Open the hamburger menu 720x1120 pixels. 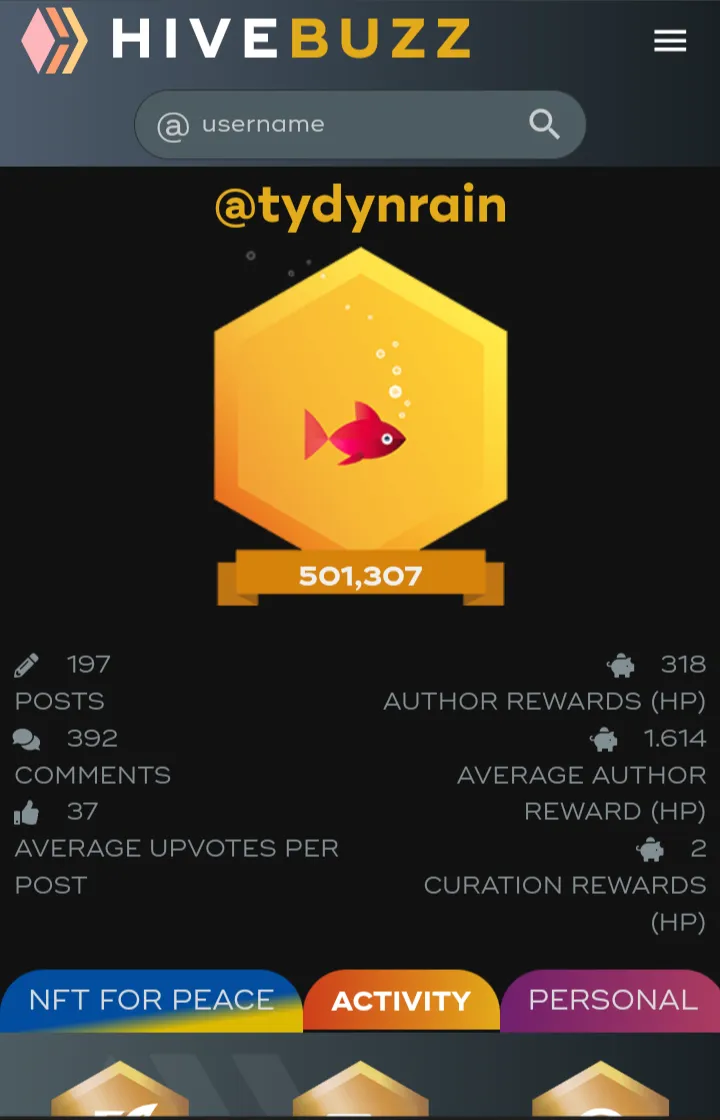(x=670, y=40)
